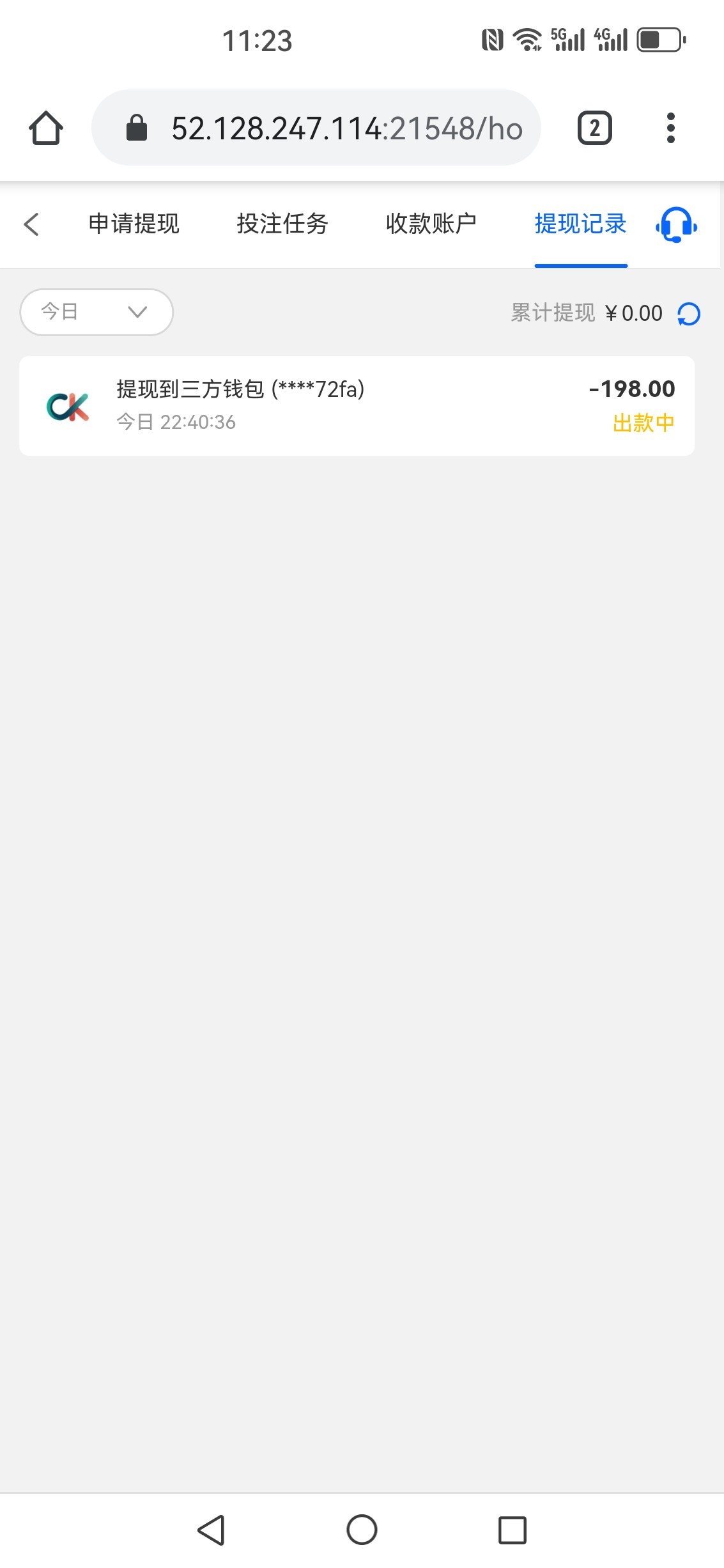This screenshot has width=724, height=1568.
Task: Open the 提现到三方钱包 withdrawal record
Action: click(x=357, y=406)
